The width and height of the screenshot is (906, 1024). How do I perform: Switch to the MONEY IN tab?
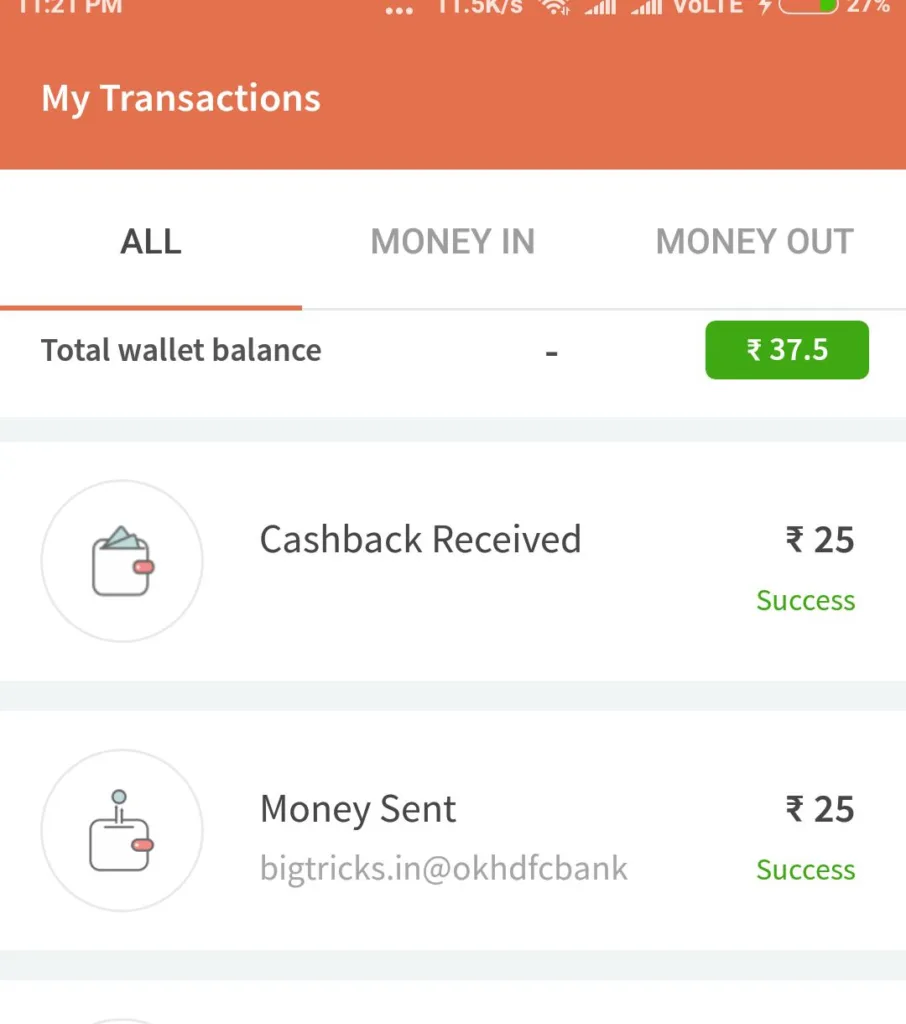[452, 242]
